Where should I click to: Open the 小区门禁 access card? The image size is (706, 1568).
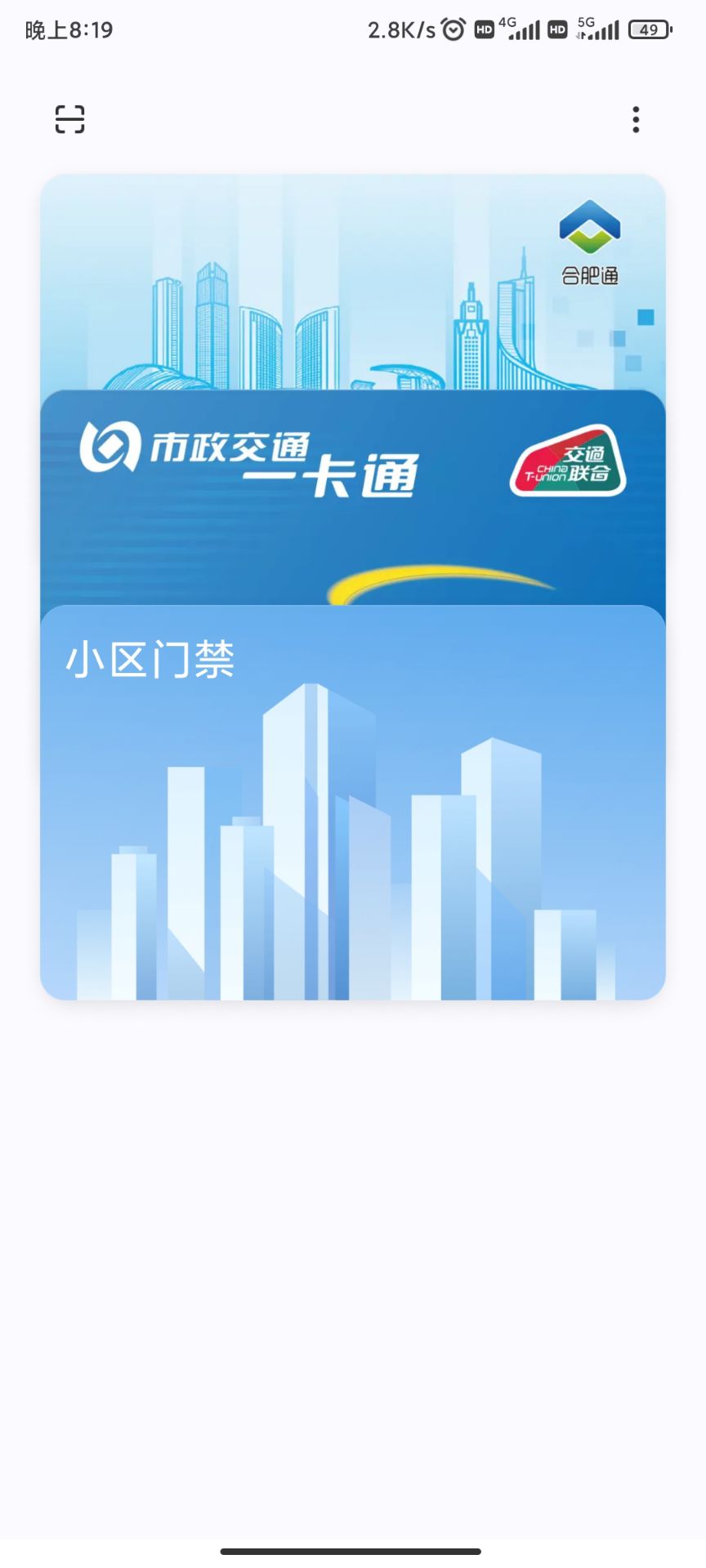click(352, 800)
